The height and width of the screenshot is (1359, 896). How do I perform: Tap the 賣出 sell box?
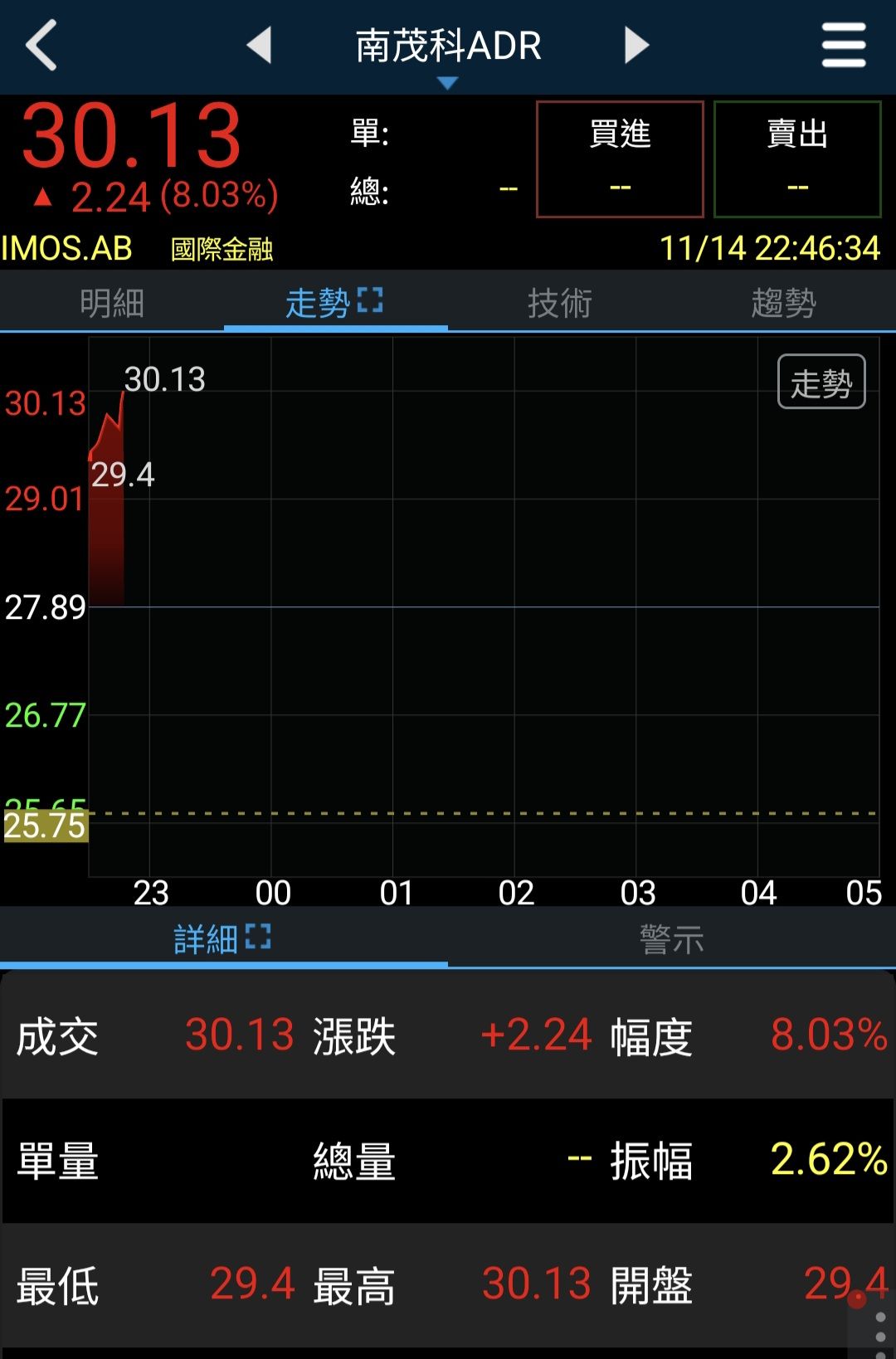tap(797, 159)
